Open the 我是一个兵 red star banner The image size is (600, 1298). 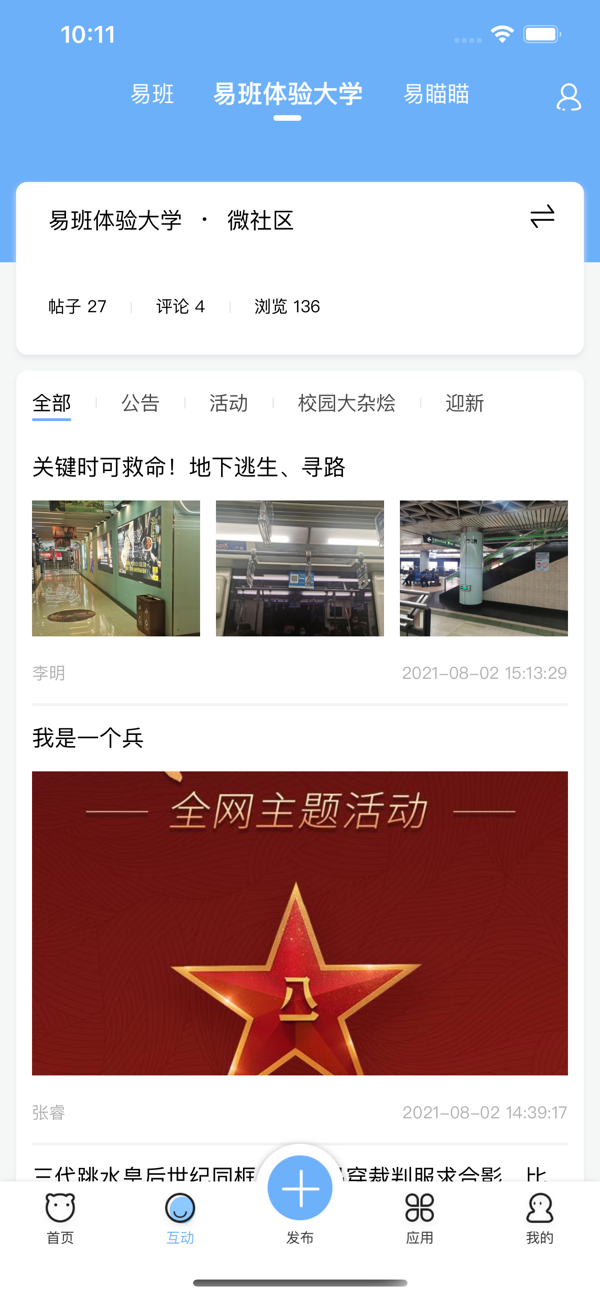point(300,923)
